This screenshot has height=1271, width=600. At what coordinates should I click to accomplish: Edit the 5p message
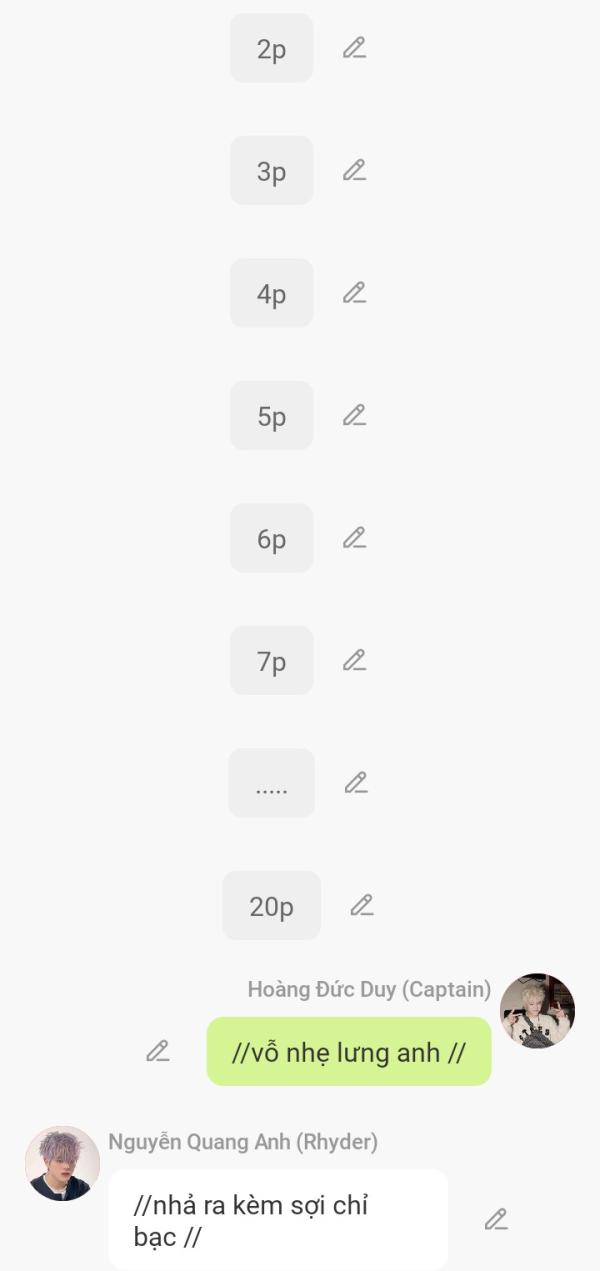click(354, 415)
